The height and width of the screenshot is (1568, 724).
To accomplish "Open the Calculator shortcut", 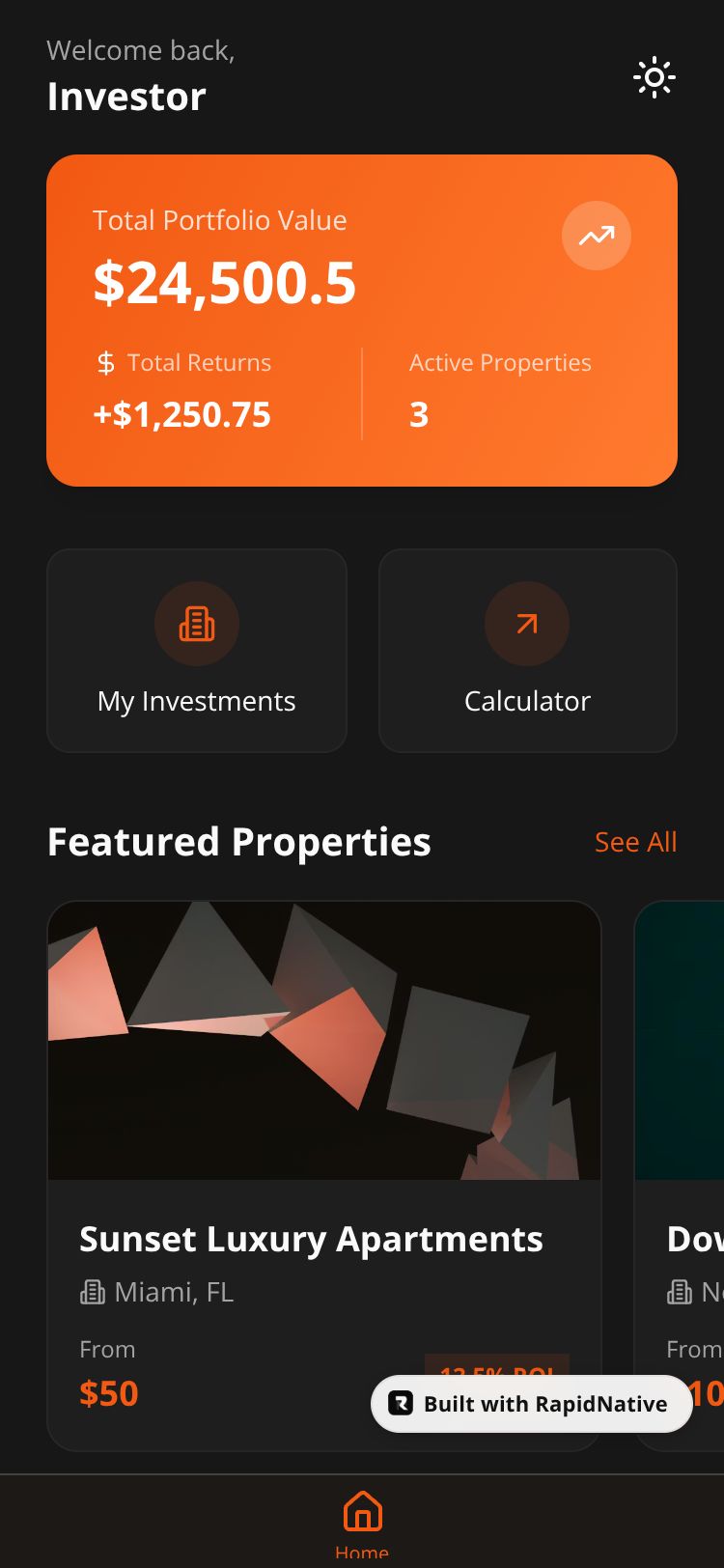I will [527, 651].
